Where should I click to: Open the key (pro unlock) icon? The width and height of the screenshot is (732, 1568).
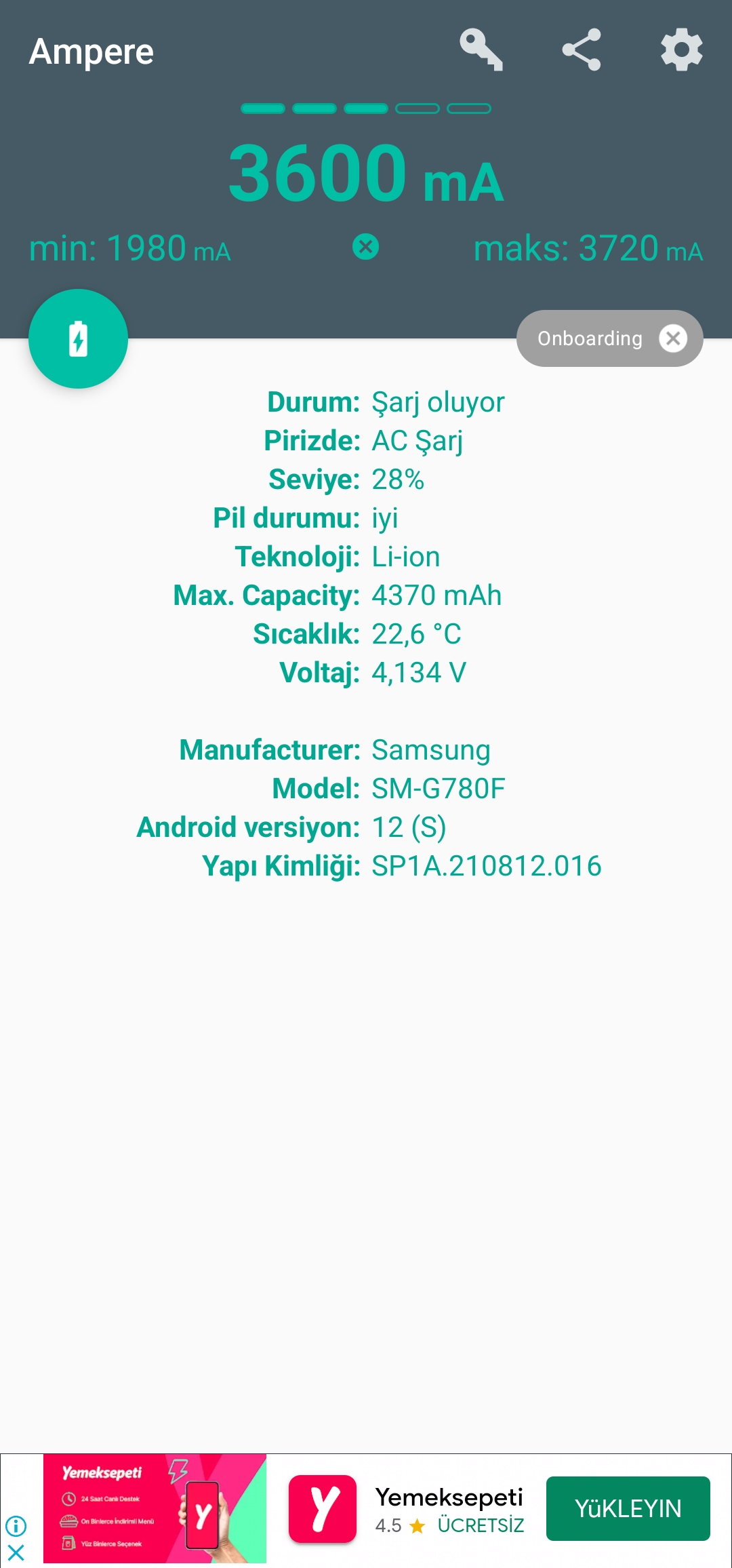481,50
